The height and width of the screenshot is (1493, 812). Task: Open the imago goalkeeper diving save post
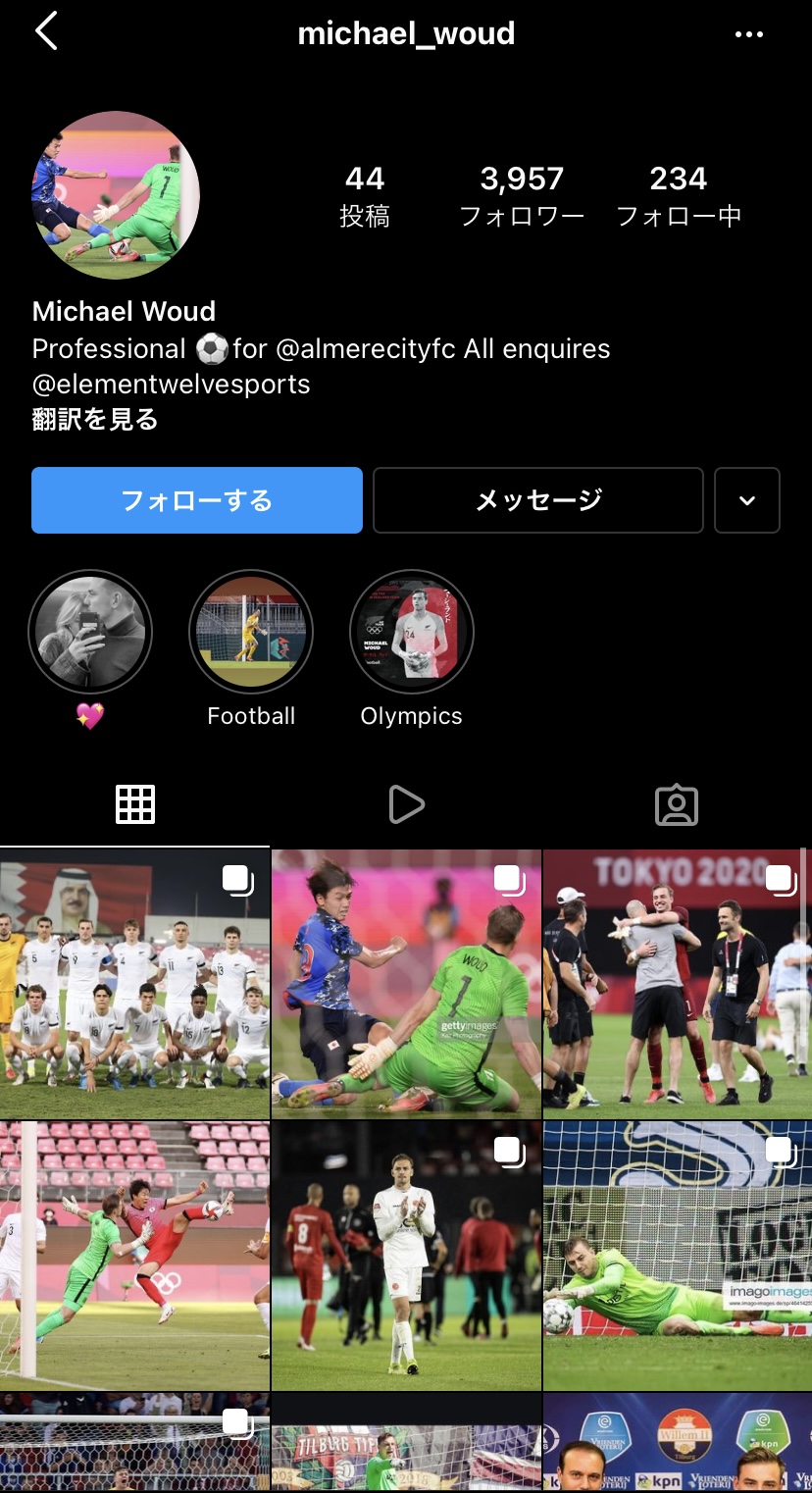click(x=678, y=1256)
